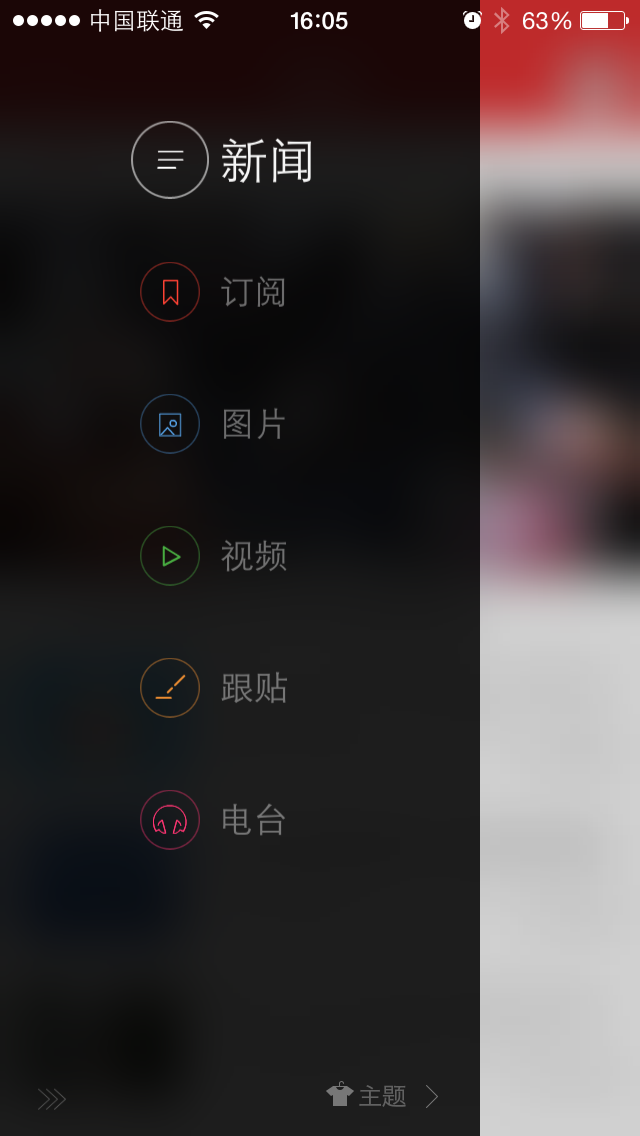Open 跟贴 comments section
The height and width of the screenshot is (1136, 640).
215,688
